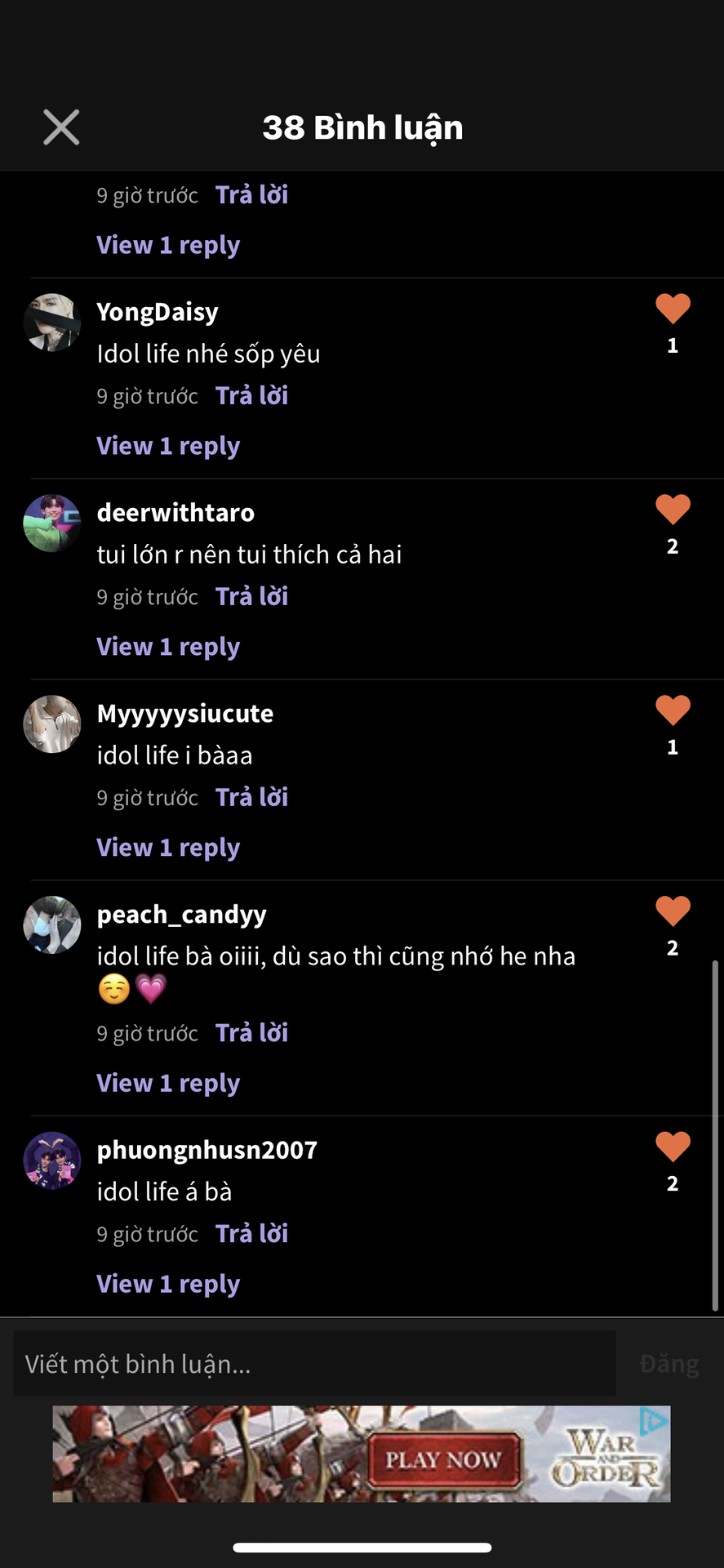View 1 reply under phuongnhusn2007's comment
The image size is (724, 1568).
click(x=168, y=1284)
